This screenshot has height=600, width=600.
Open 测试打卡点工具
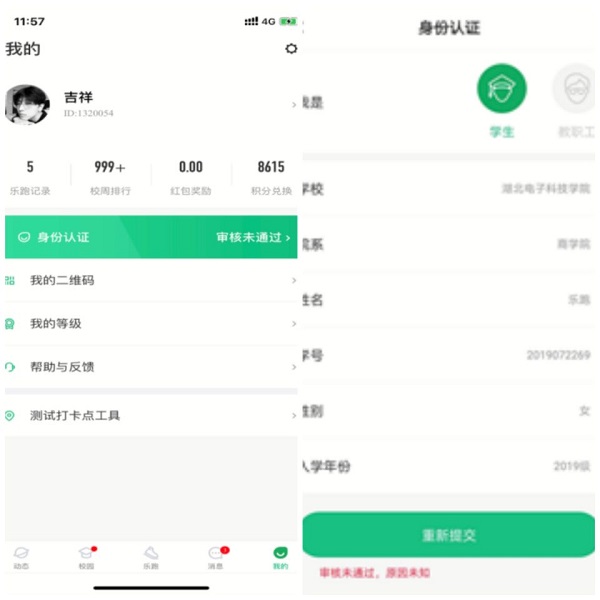tap(150, 415)
